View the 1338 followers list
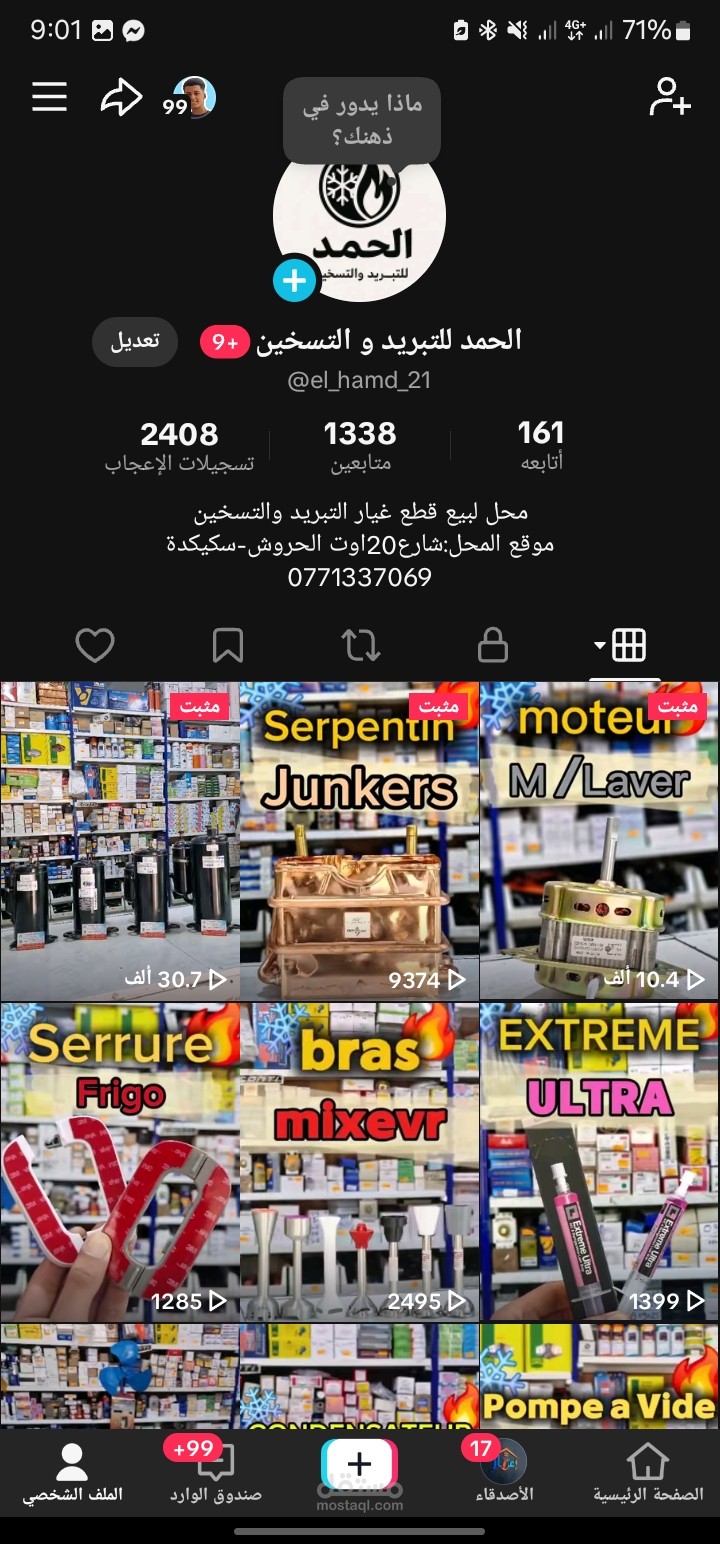The height and width of the screenshot is (1544, 720). tap(361, 445)
